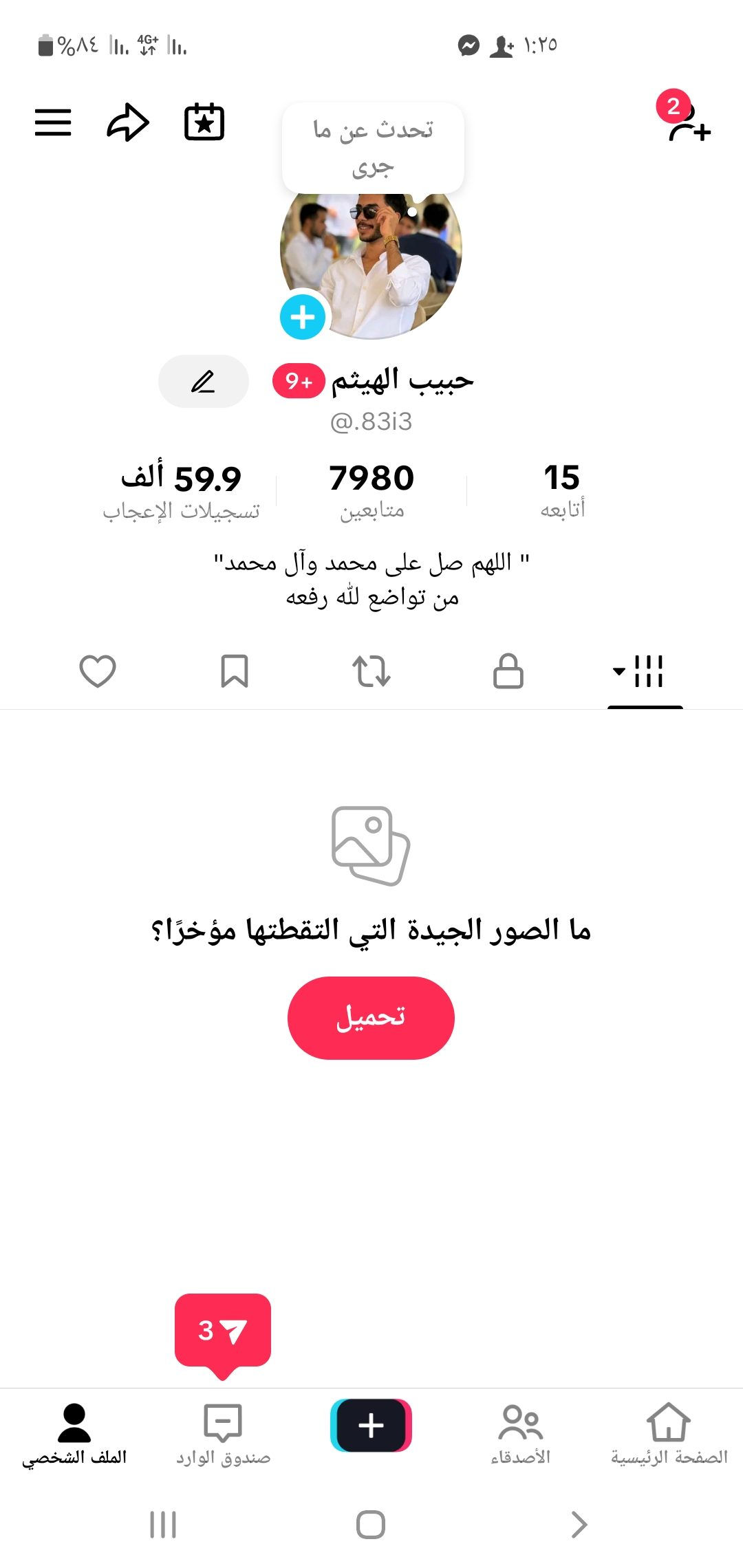Switch to the posts grid tab
Viewport: 743px width, 1568px height.
pos(645,671)
